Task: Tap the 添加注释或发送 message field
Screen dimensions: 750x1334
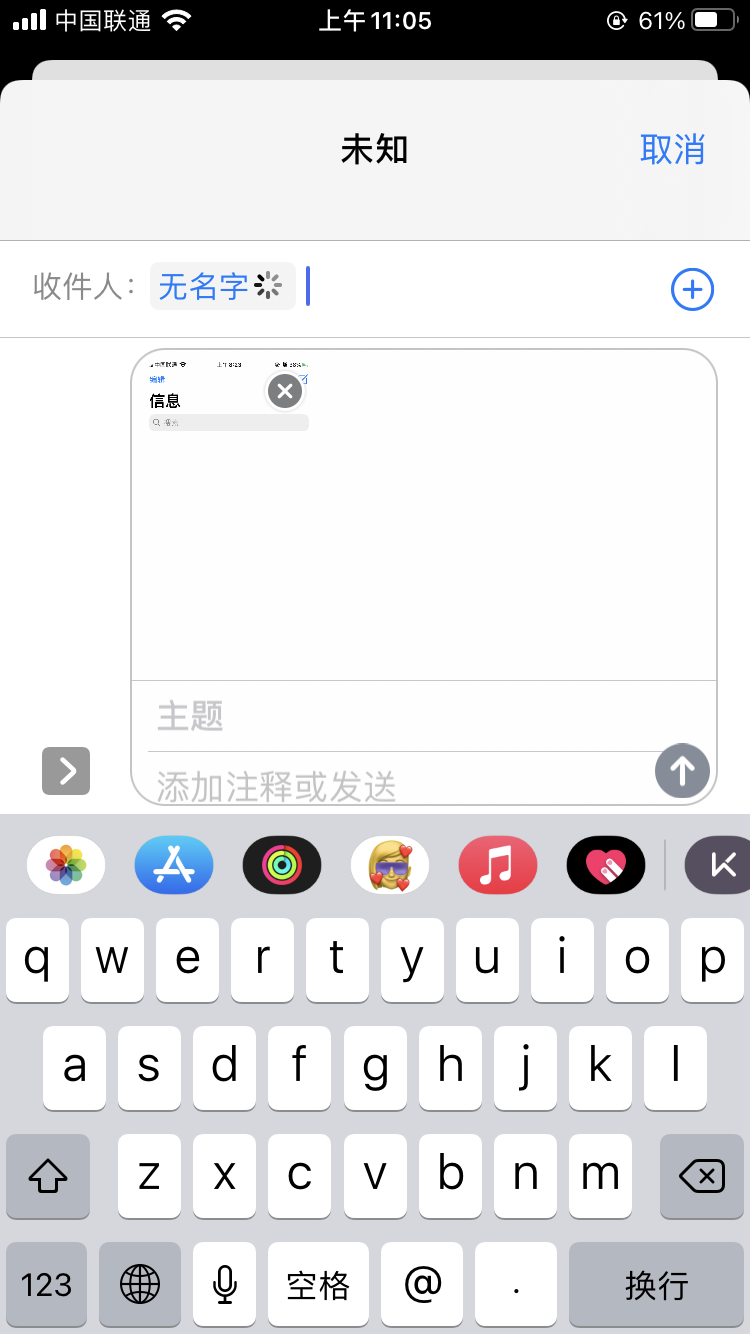Action: click(400, 786)
